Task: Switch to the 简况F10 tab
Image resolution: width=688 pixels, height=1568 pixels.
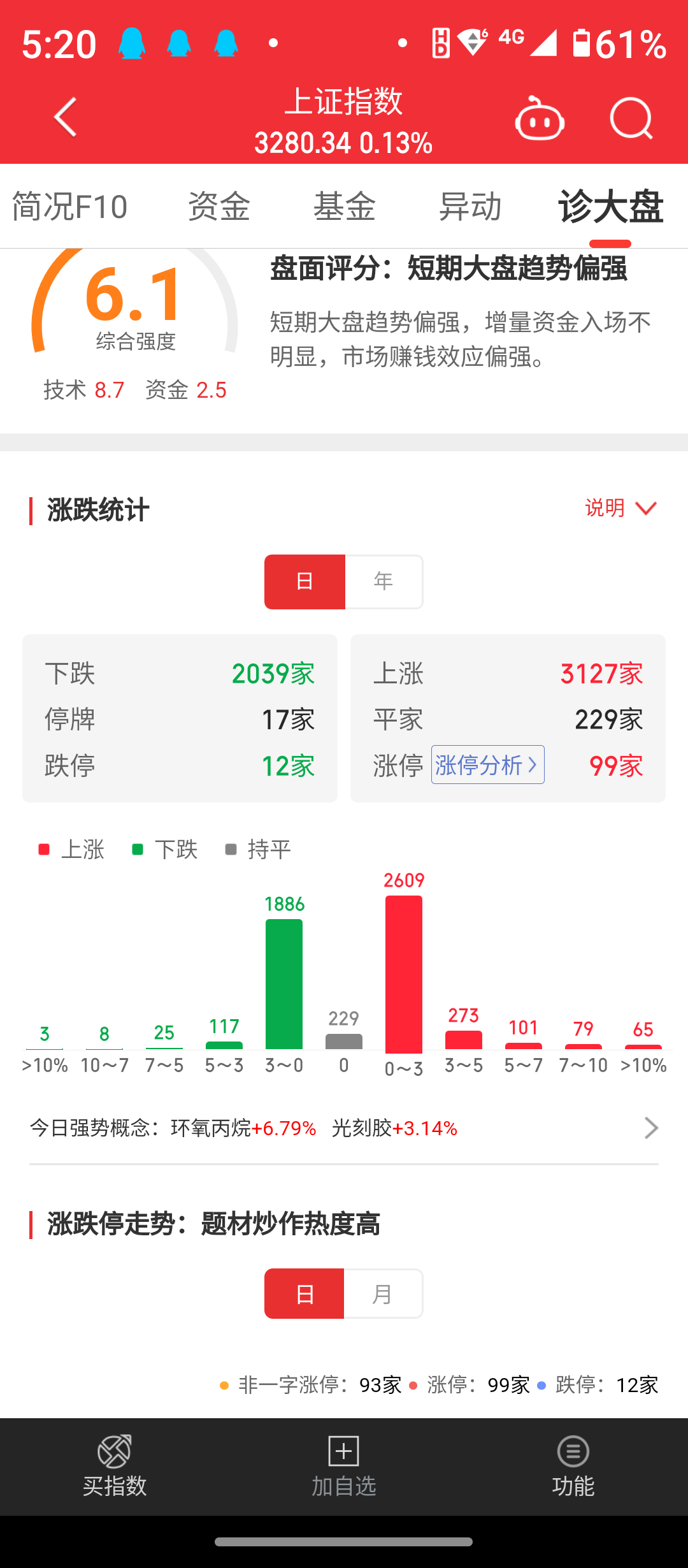Action: [70, 207]
